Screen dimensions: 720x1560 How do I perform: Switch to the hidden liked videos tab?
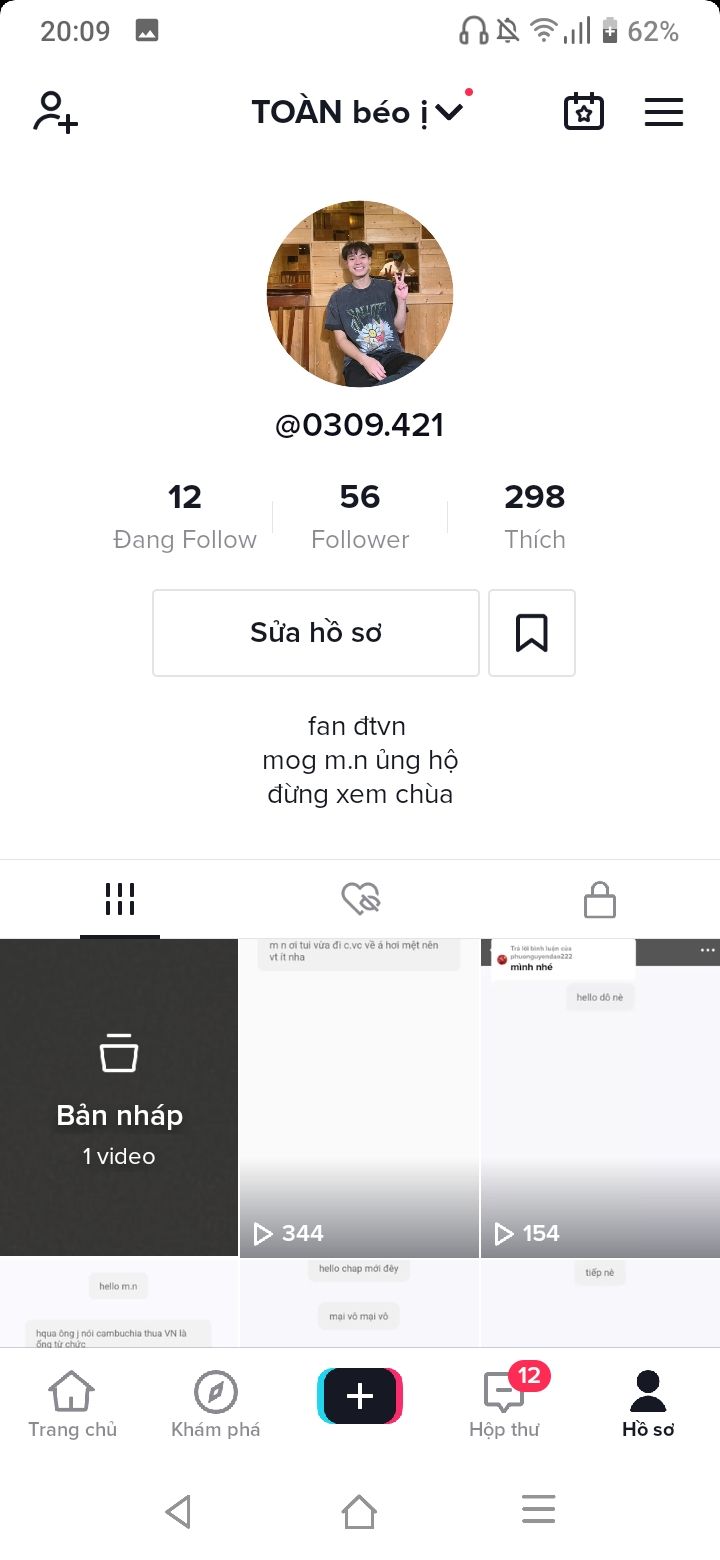(x=360, y=900)
